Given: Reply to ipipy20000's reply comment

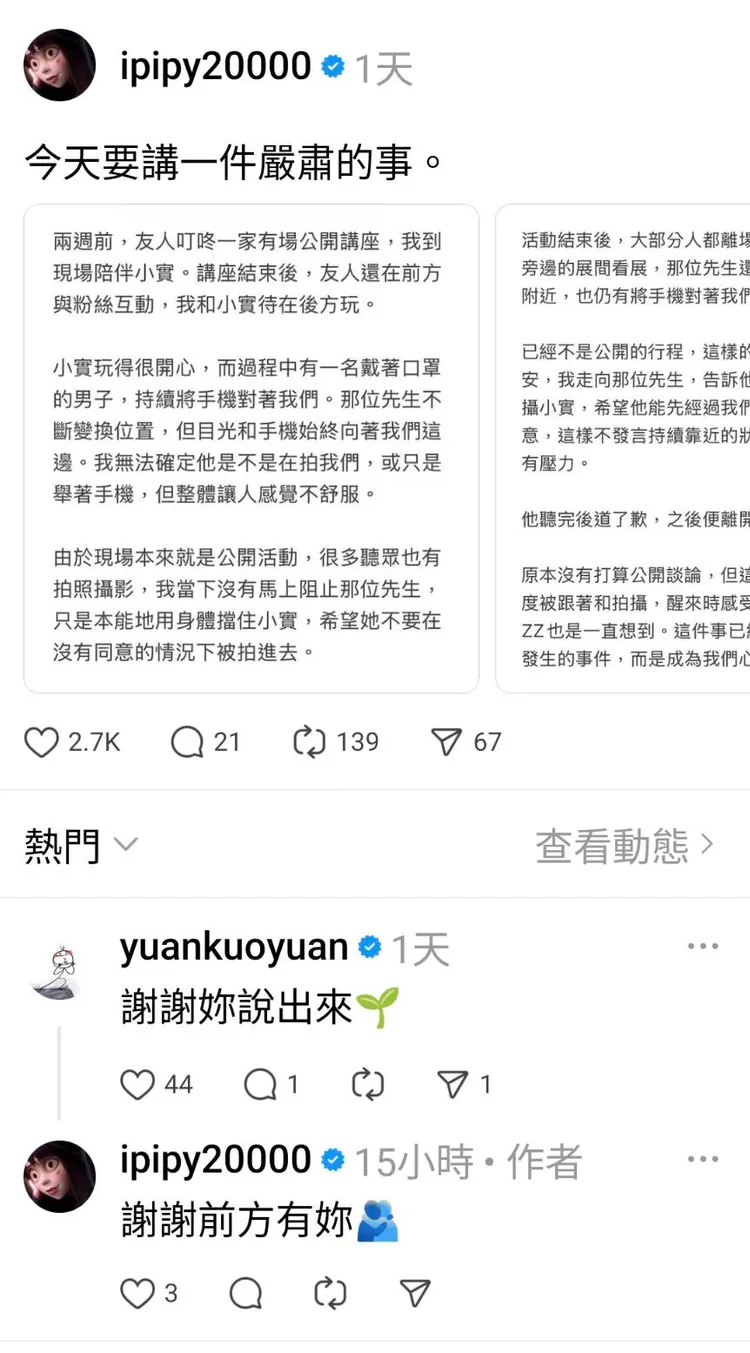Looking at the screenshot, I should pos(245,1293).
